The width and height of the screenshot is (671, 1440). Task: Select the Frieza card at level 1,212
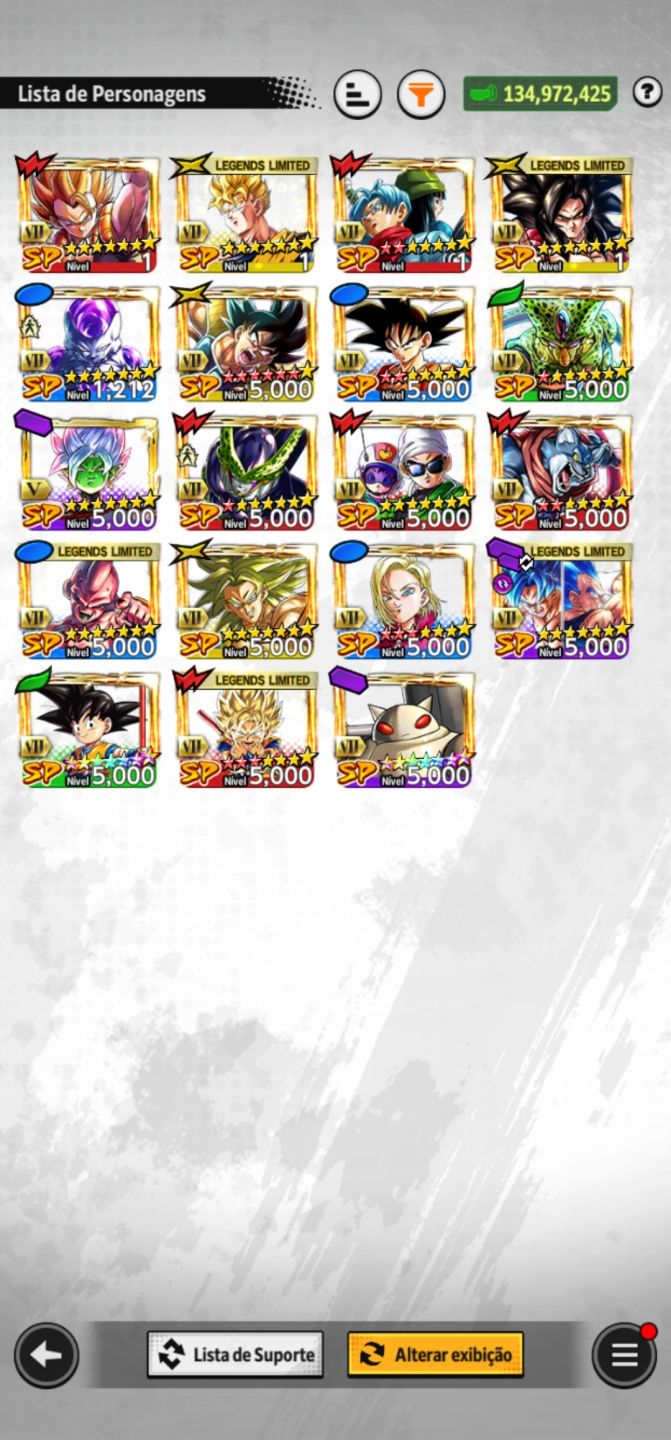coord(89,344)
